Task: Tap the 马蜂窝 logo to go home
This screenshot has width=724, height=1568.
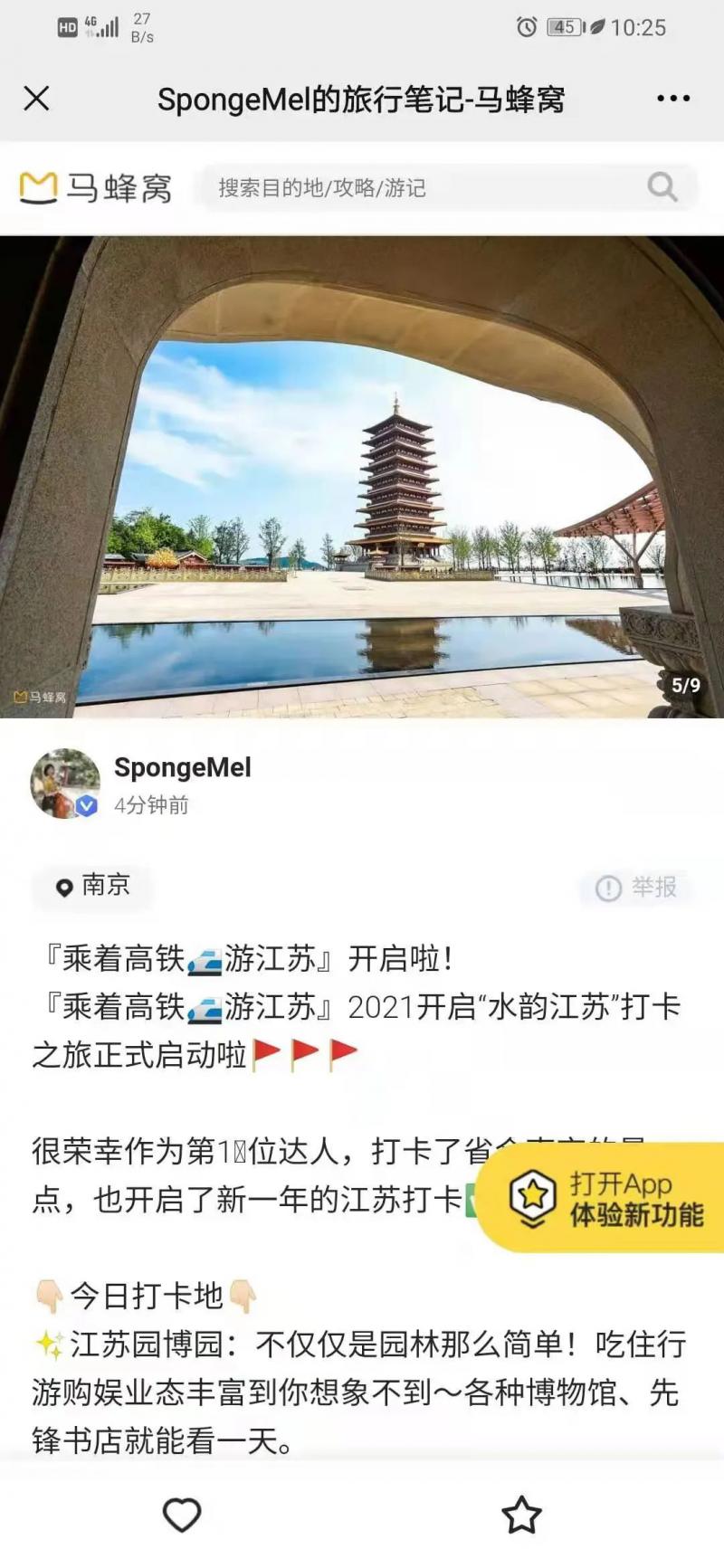Action: point(95,188)
